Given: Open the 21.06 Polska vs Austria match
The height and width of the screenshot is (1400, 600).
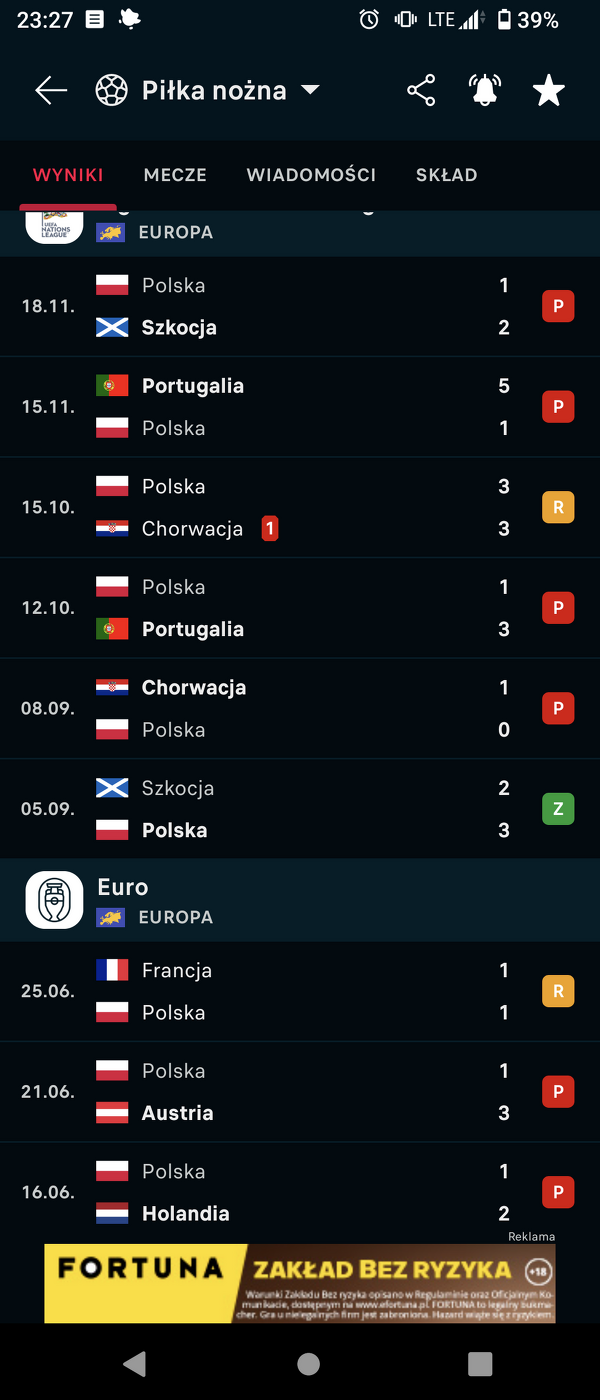Looking at the screenshot, I should tap(300, 1092).
